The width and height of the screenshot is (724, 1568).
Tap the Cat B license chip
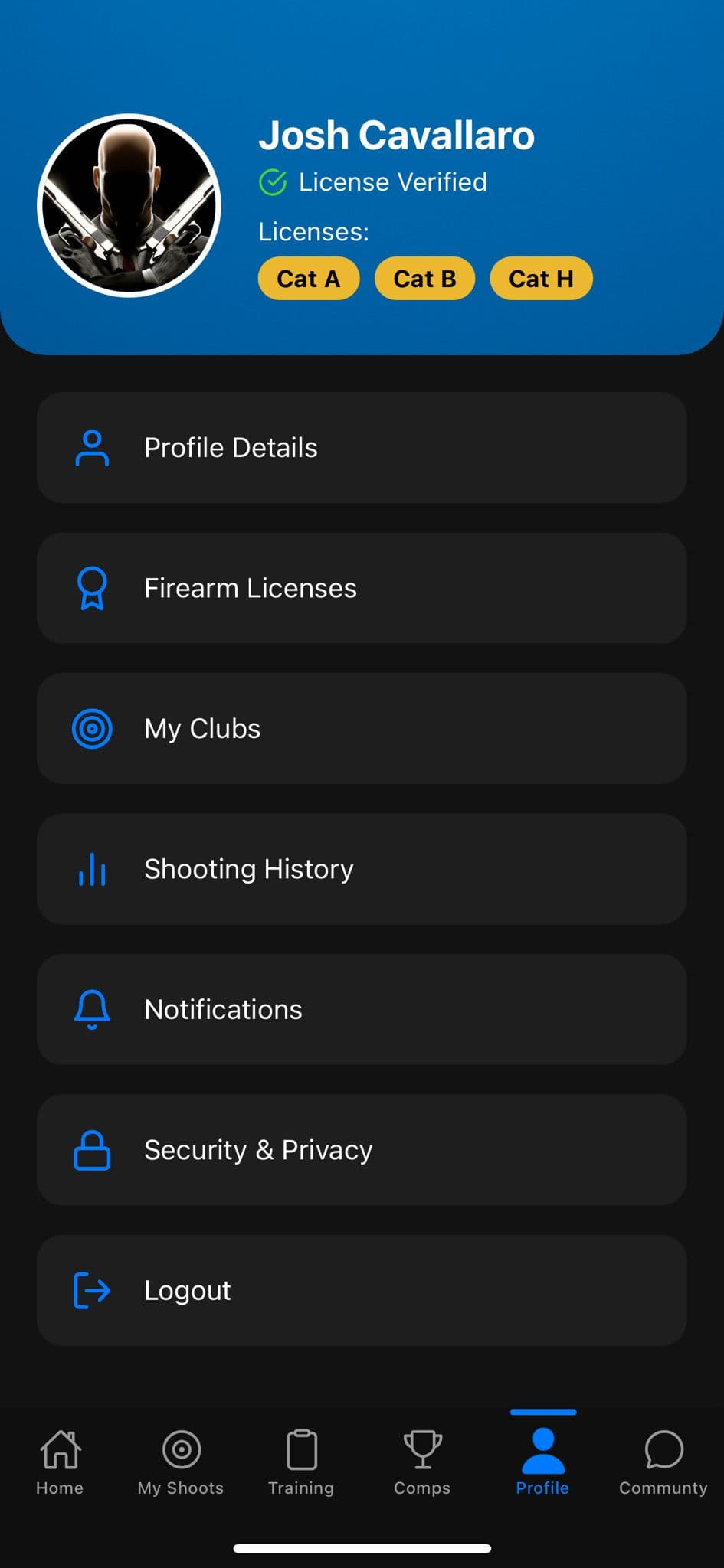pos(424,279)
